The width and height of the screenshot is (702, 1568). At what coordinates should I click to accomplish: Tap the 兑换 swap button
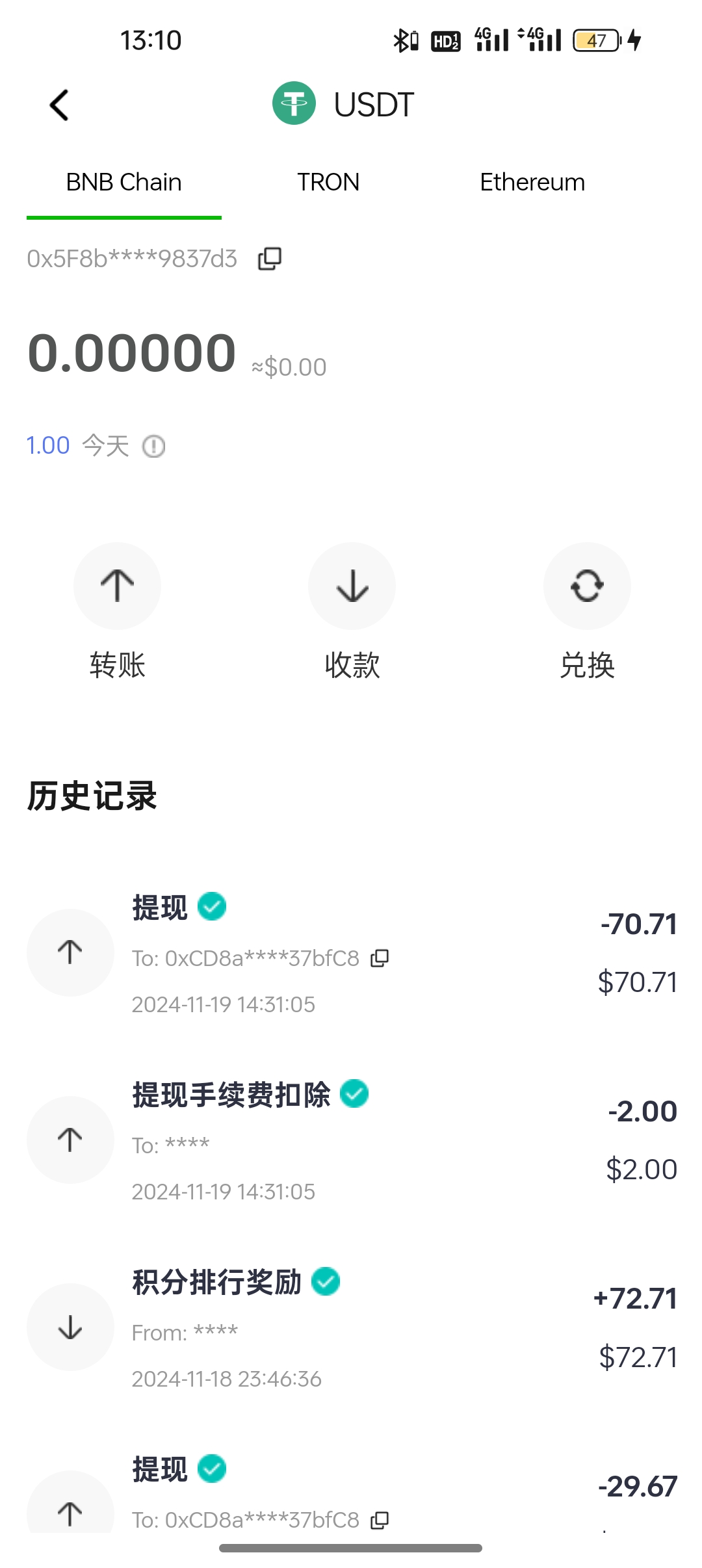(587, 586)
